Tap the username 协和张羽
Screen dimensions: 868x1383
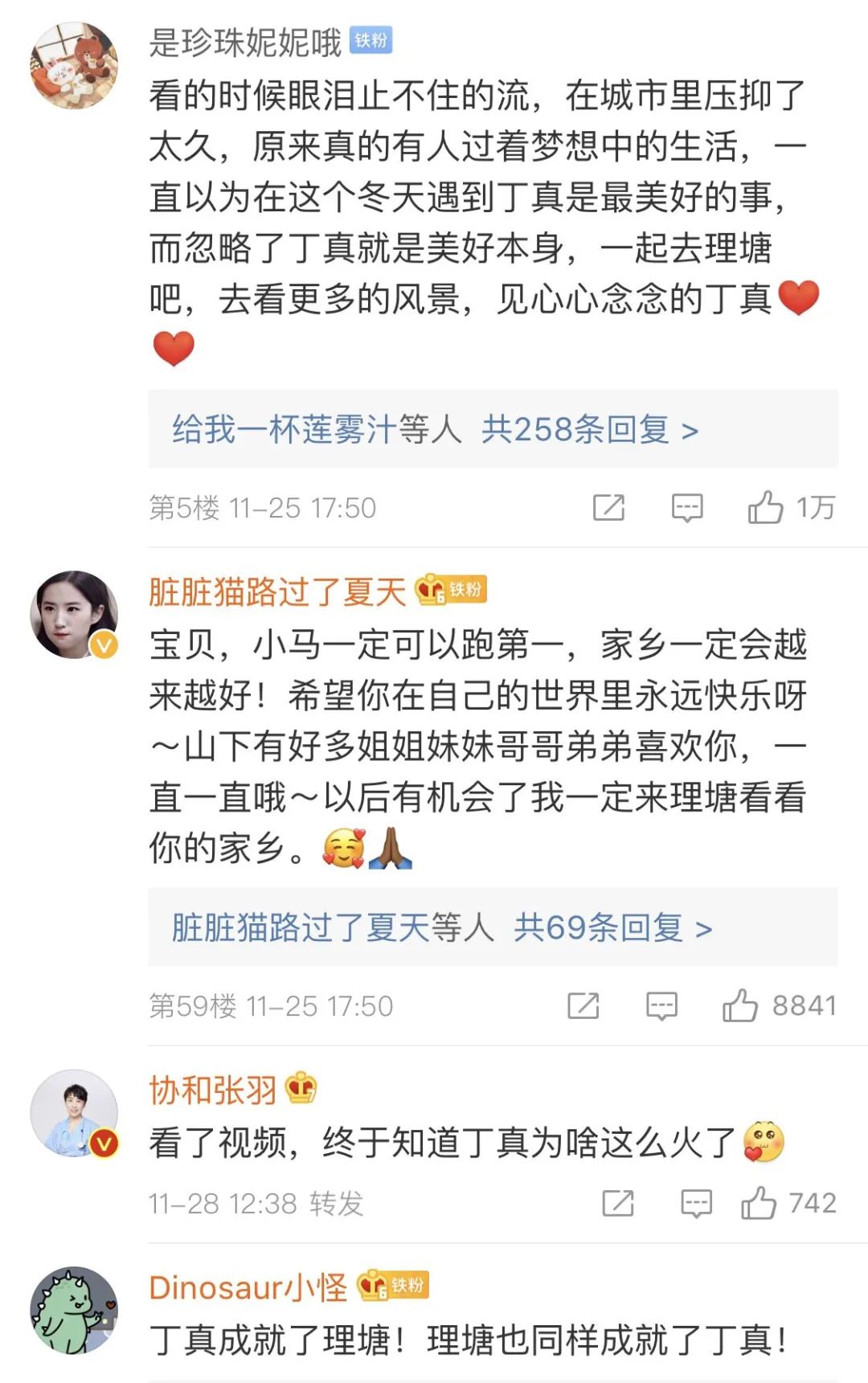(x=213, y=1090)
